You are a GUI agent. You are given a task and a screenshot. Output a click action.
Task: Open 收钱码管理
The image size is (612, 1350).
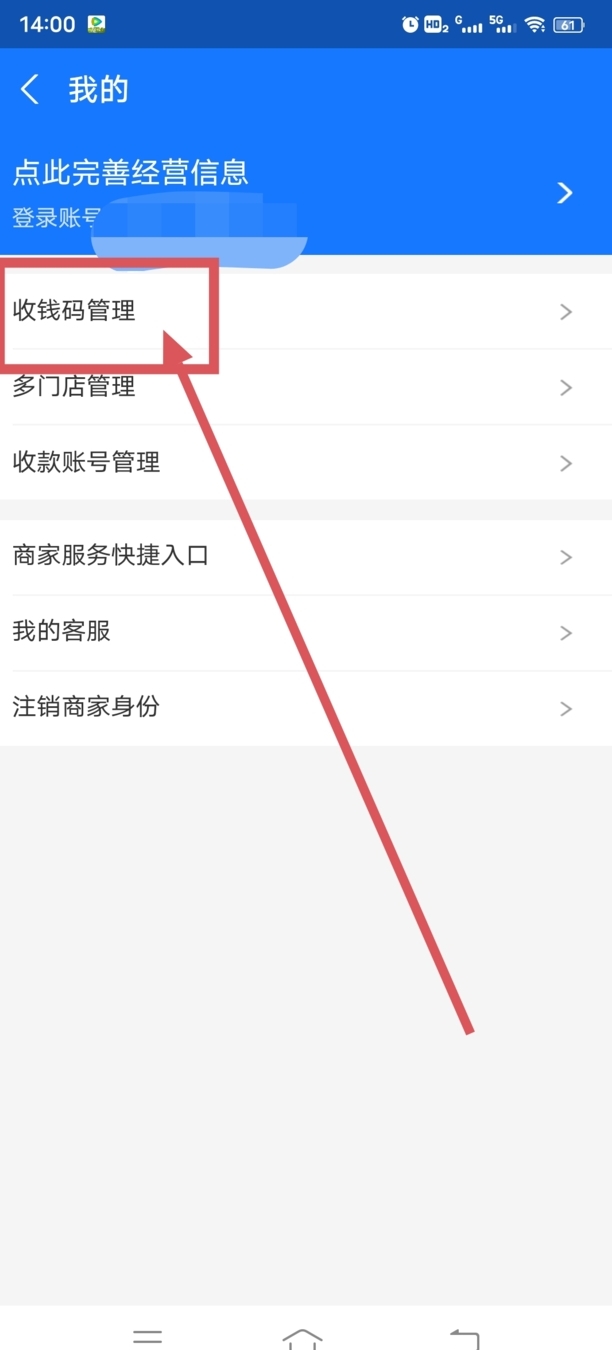point(306,311)
